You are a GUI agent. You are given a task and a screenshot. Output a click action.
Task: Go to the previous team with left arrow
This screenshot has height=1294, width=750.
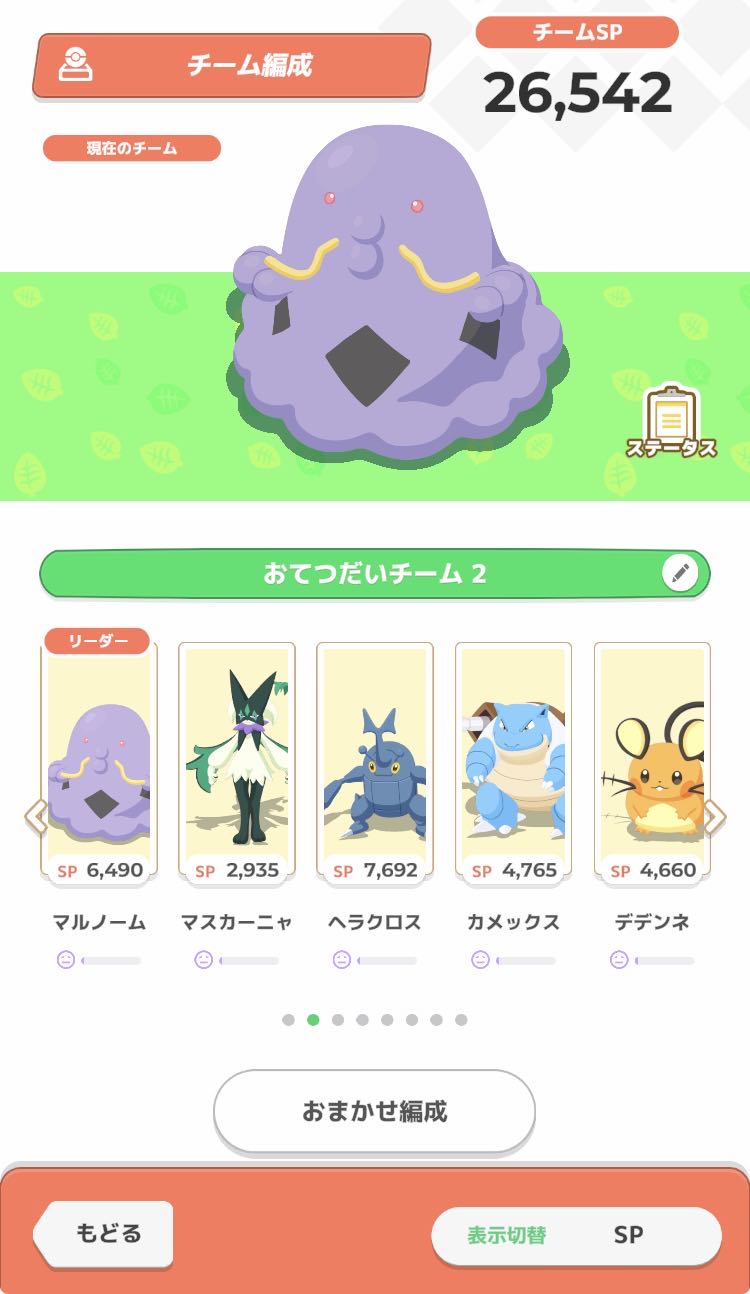tap(36, 817)
